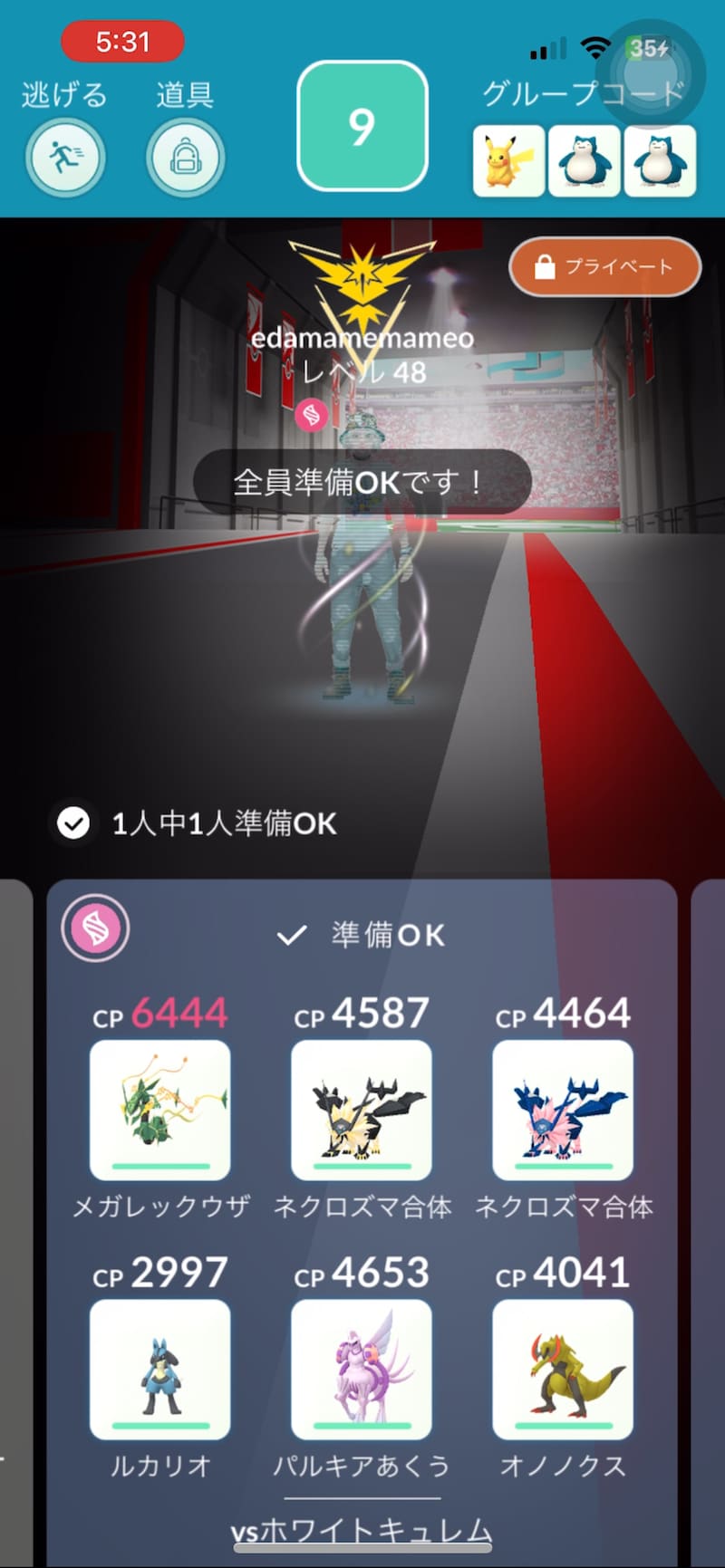This screenshot has height=1568, width=725.
Task: Select the CP 4464 ネクロズマ合体 card
Action: click(x=563, y=1110)
